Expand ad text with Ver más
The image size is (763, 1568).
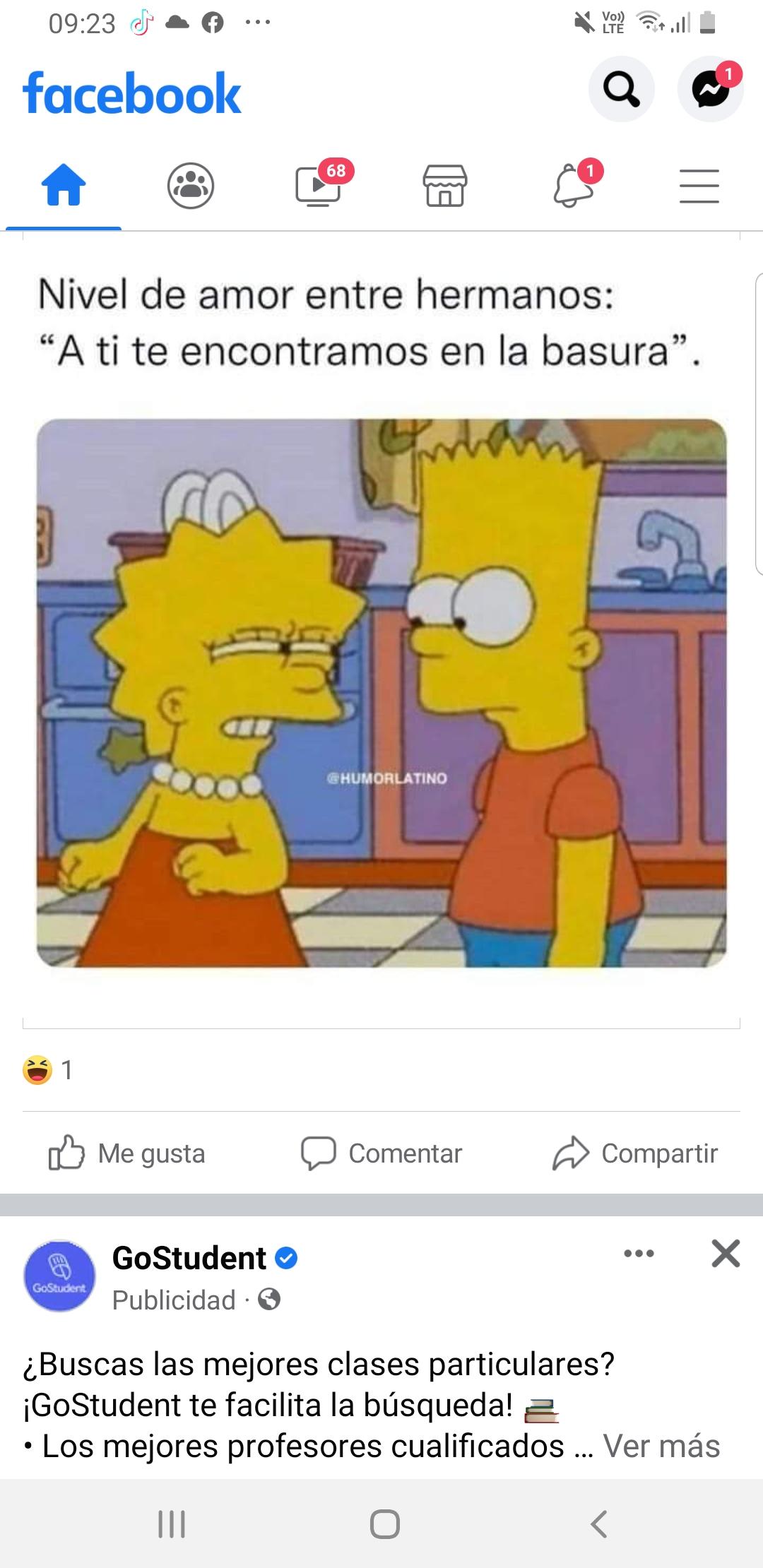[661, 1446]
